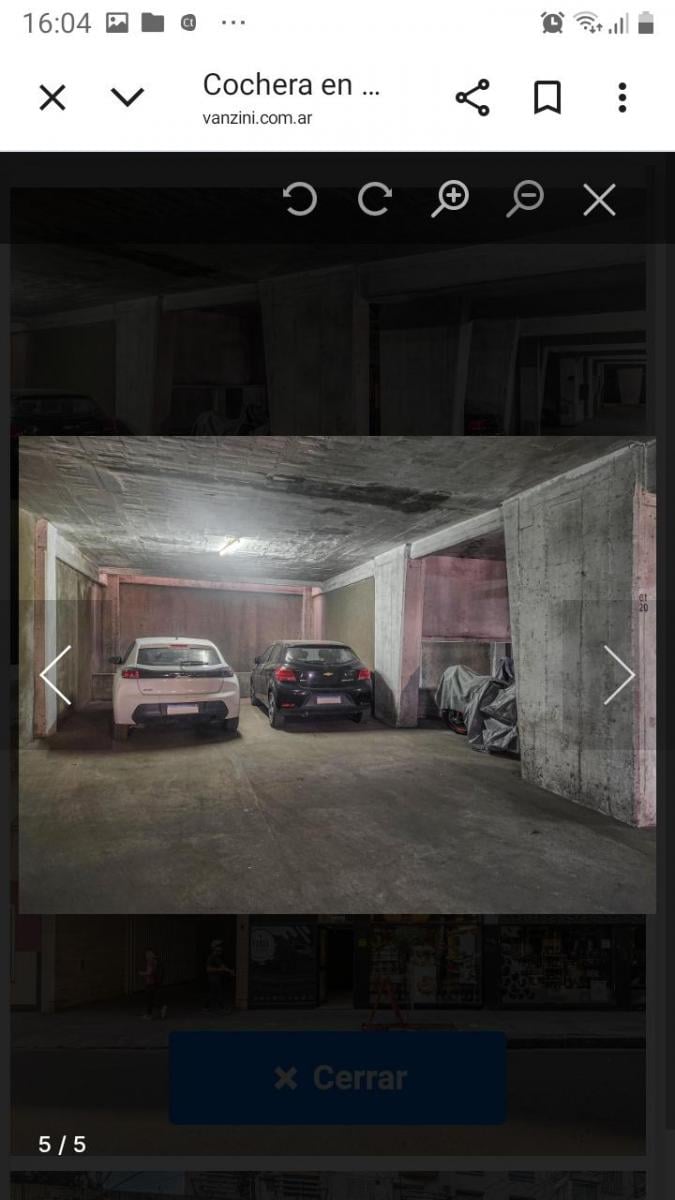
Task: Close the image viewer toolbar X
Action: 599,200
